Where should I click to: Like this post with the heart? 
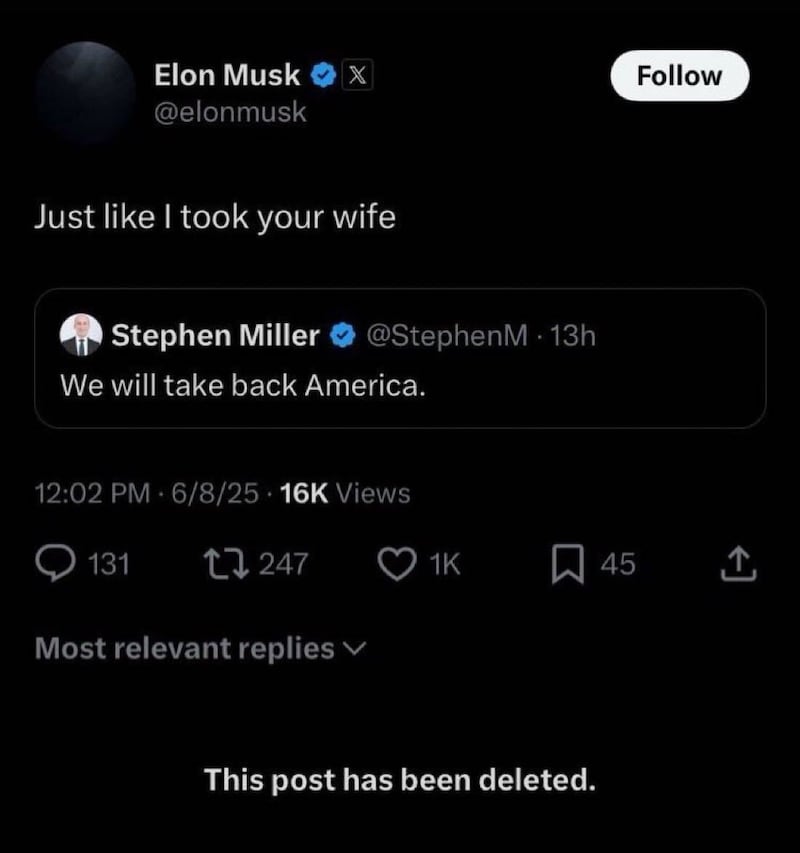395,564
